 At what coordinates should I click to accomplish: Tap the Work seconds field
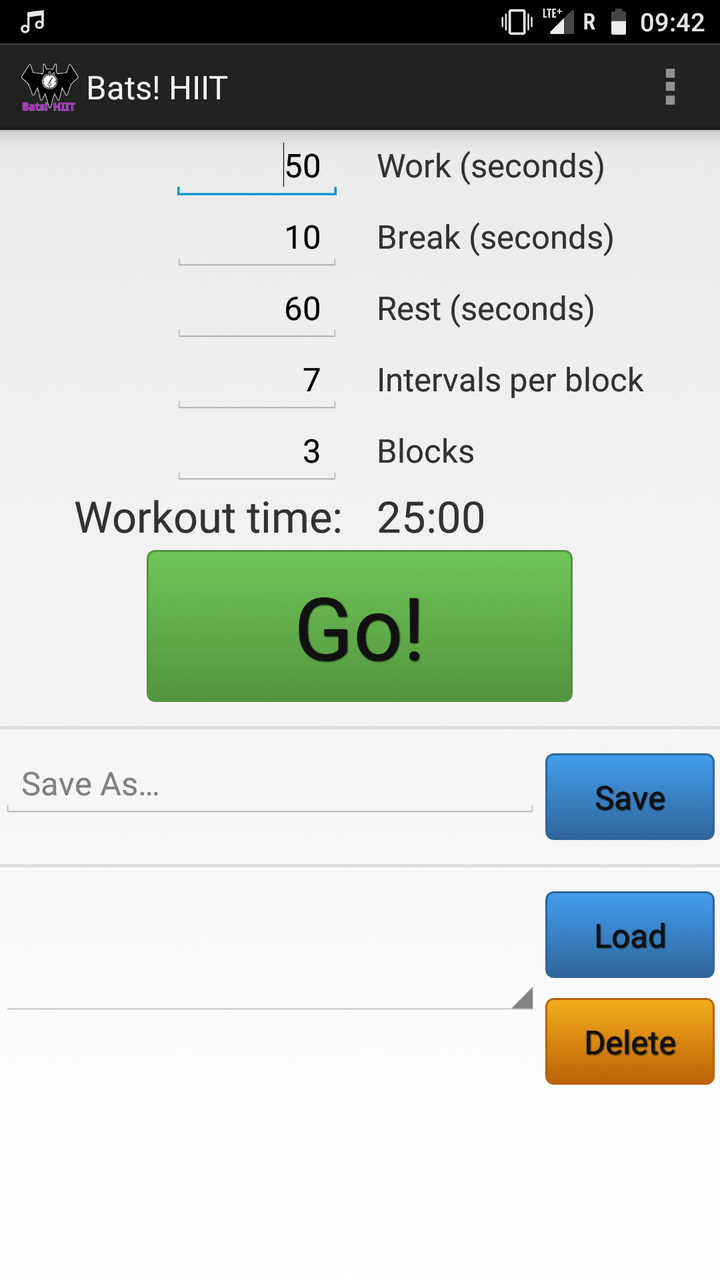pyautogui.click(x=257, y=166)
